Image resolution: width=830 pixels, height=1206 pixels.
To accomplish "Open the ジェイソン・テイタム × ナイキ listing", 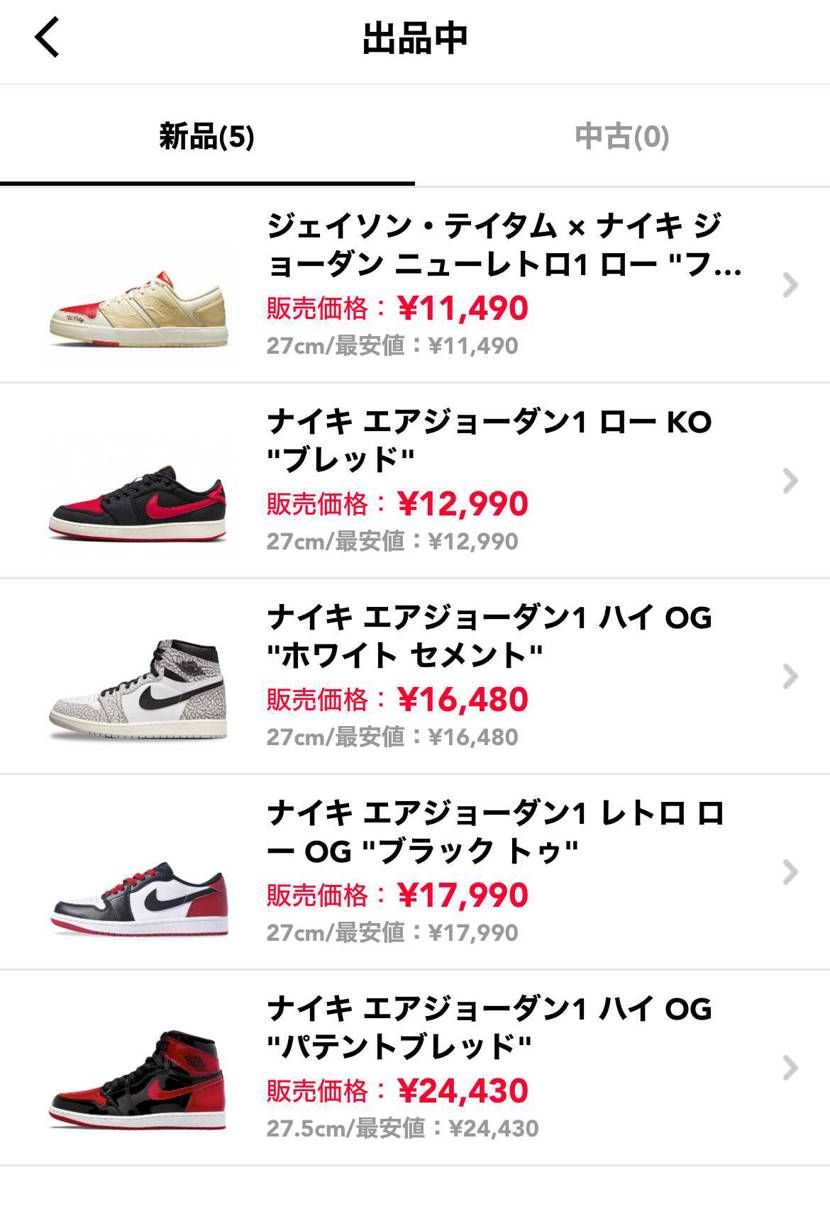I will coord(415,285).
